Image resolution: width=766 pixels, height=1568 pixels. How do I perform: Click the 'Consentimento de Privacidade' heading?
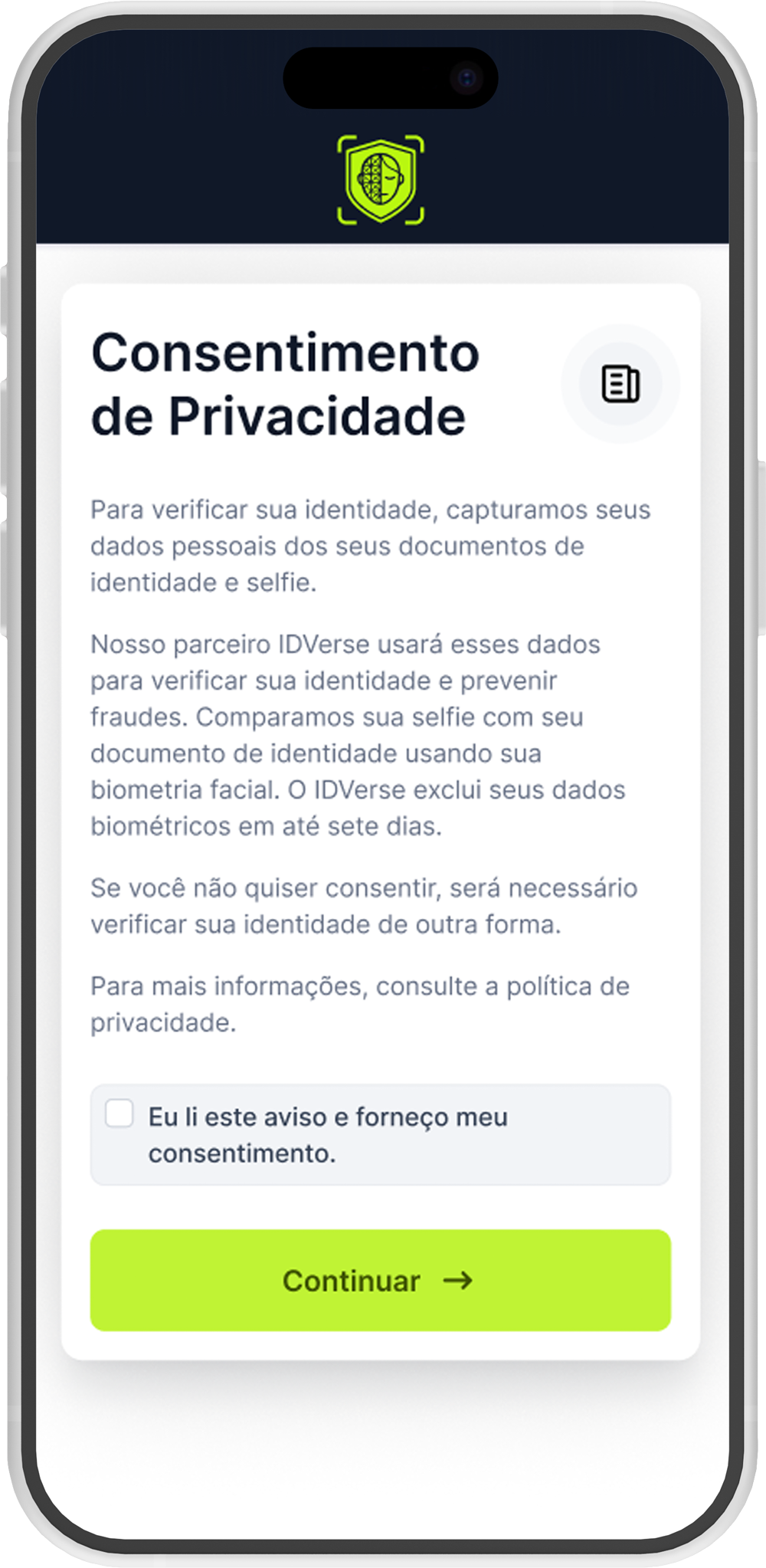286,384
